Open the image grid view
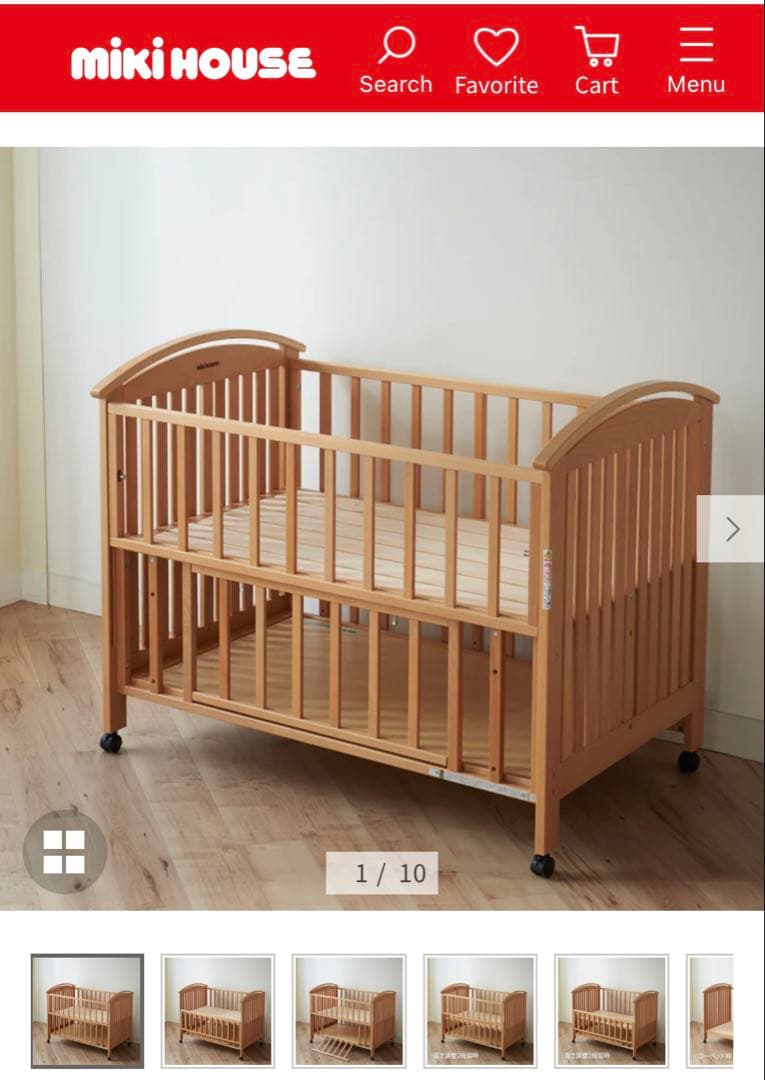The width and height of the screenshot is (765, 1080). [x=64, y=851]
